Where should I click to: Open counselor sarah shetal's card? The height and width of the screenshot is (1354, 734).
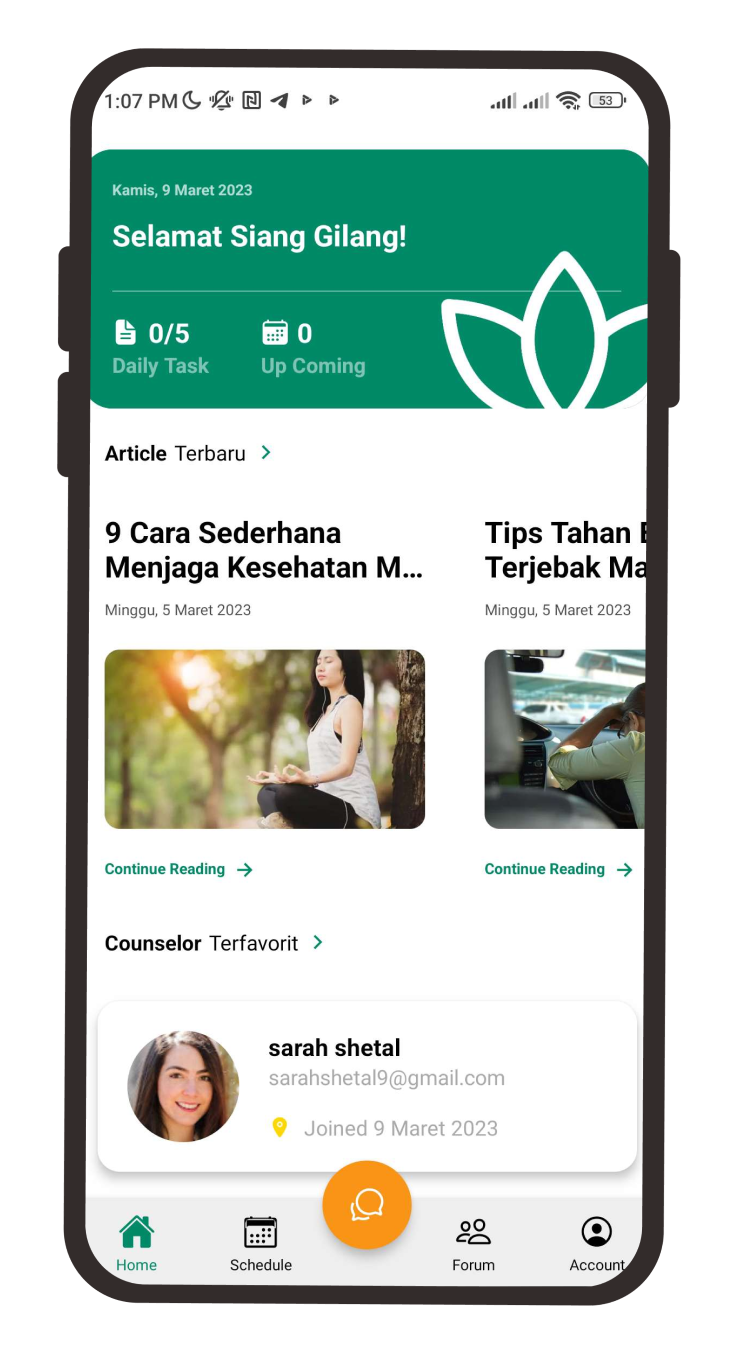click(367, 1086)
